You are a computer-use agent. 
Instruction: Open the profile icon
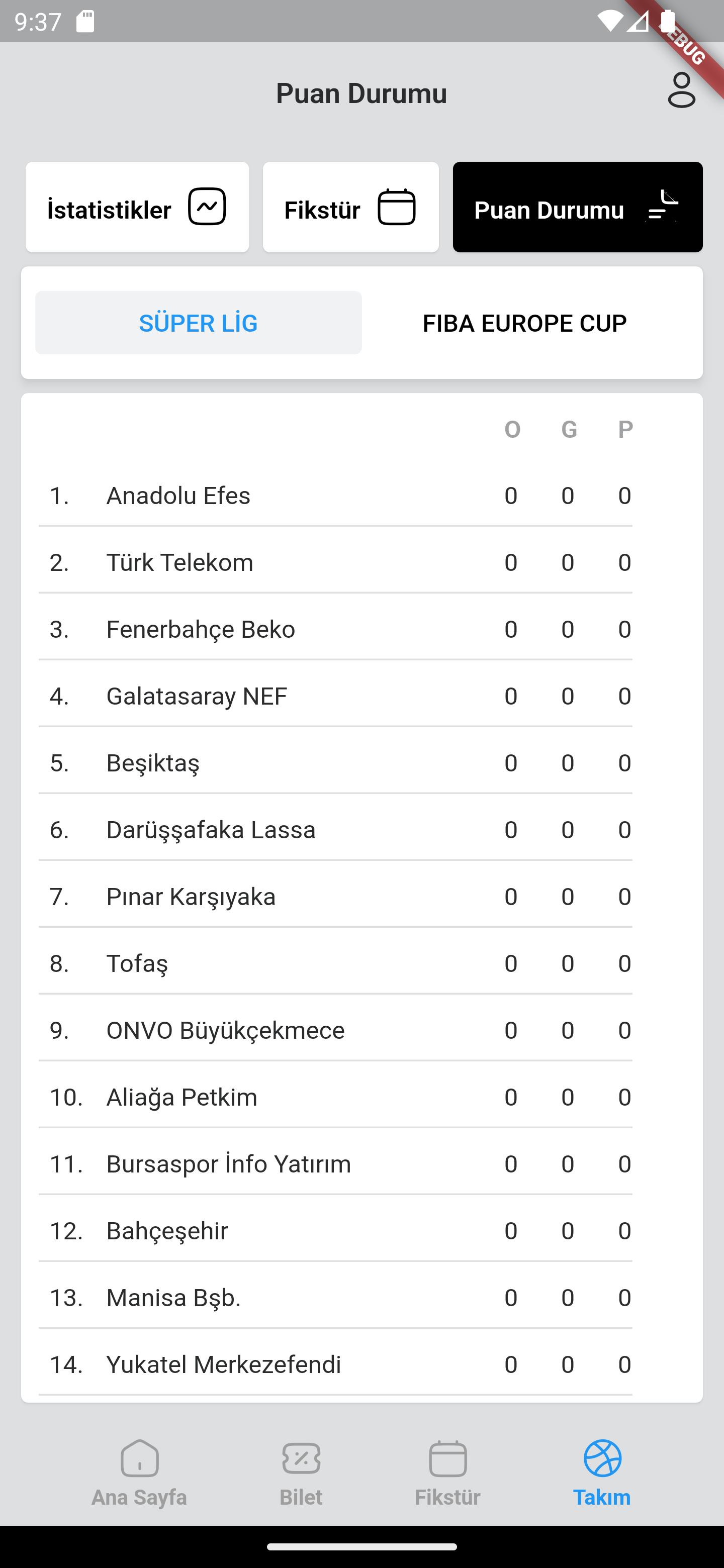[681, 90]
